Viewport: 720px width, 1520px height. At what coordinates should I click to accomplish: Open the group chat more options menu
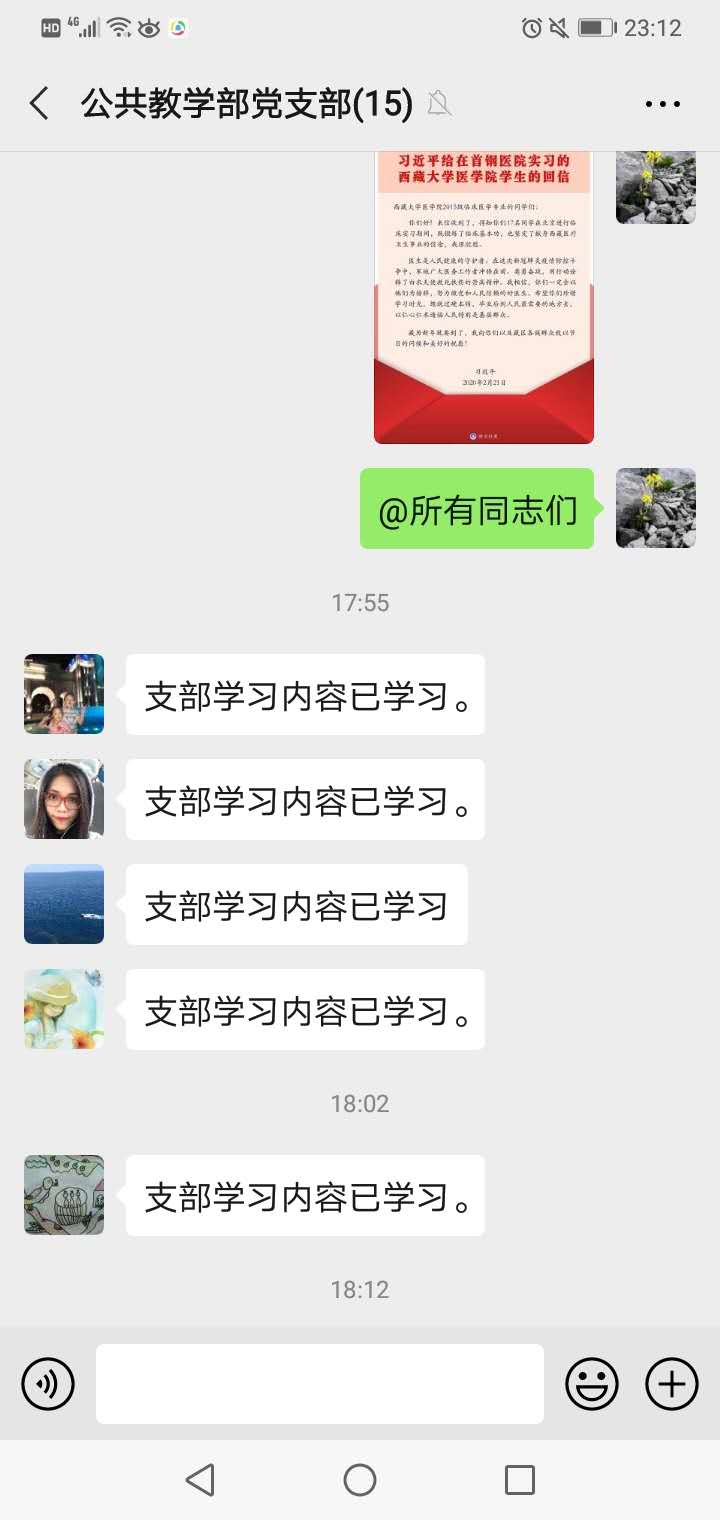click(659, 103)
